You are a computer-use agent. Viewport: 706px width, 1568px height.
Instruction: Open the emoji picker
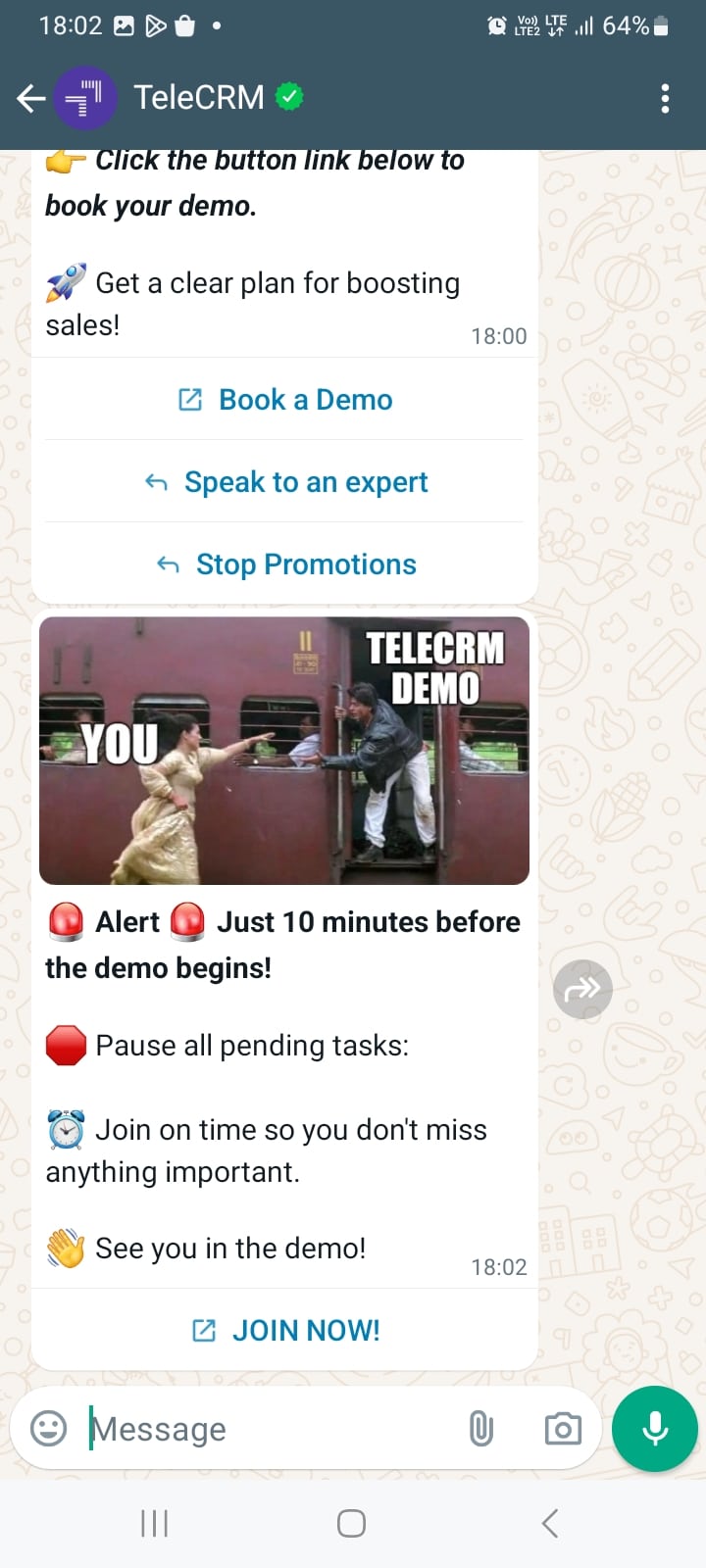(x=49, y=1428)
